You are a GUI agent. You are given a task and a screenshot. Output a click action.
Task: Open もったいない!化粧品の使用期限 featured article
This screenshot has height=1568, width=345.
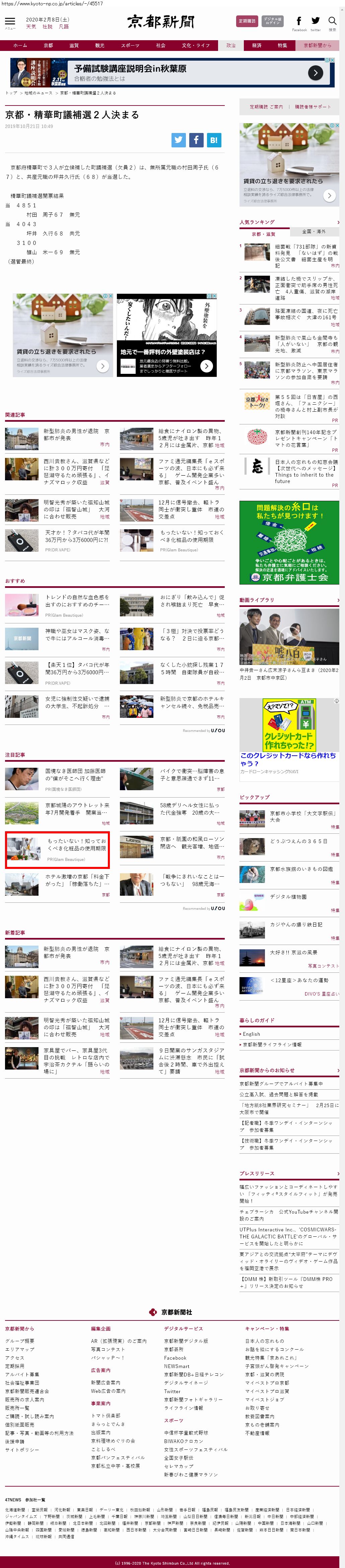pos(76,844)
